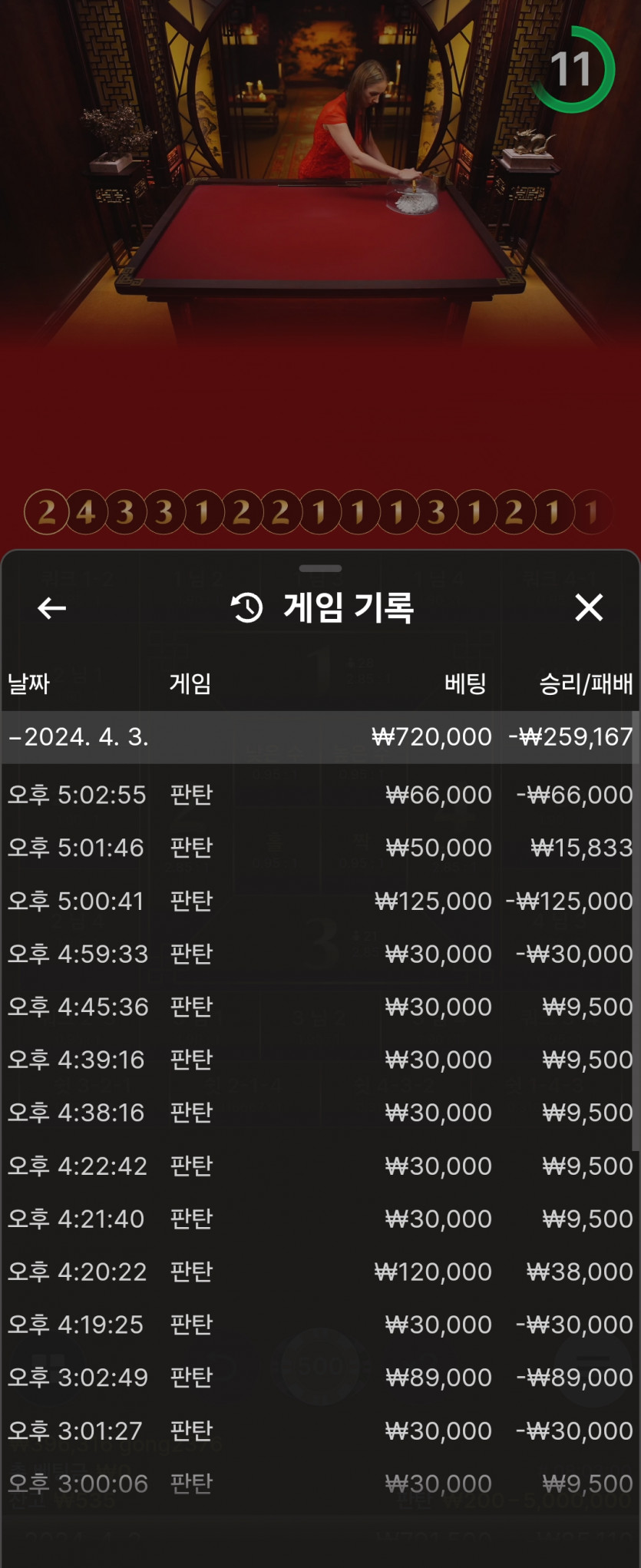The width and height of the screenshot is (641, 1568).
Task: View the 오후 4:22:42 판탄 record
Action: (319, 1166)
